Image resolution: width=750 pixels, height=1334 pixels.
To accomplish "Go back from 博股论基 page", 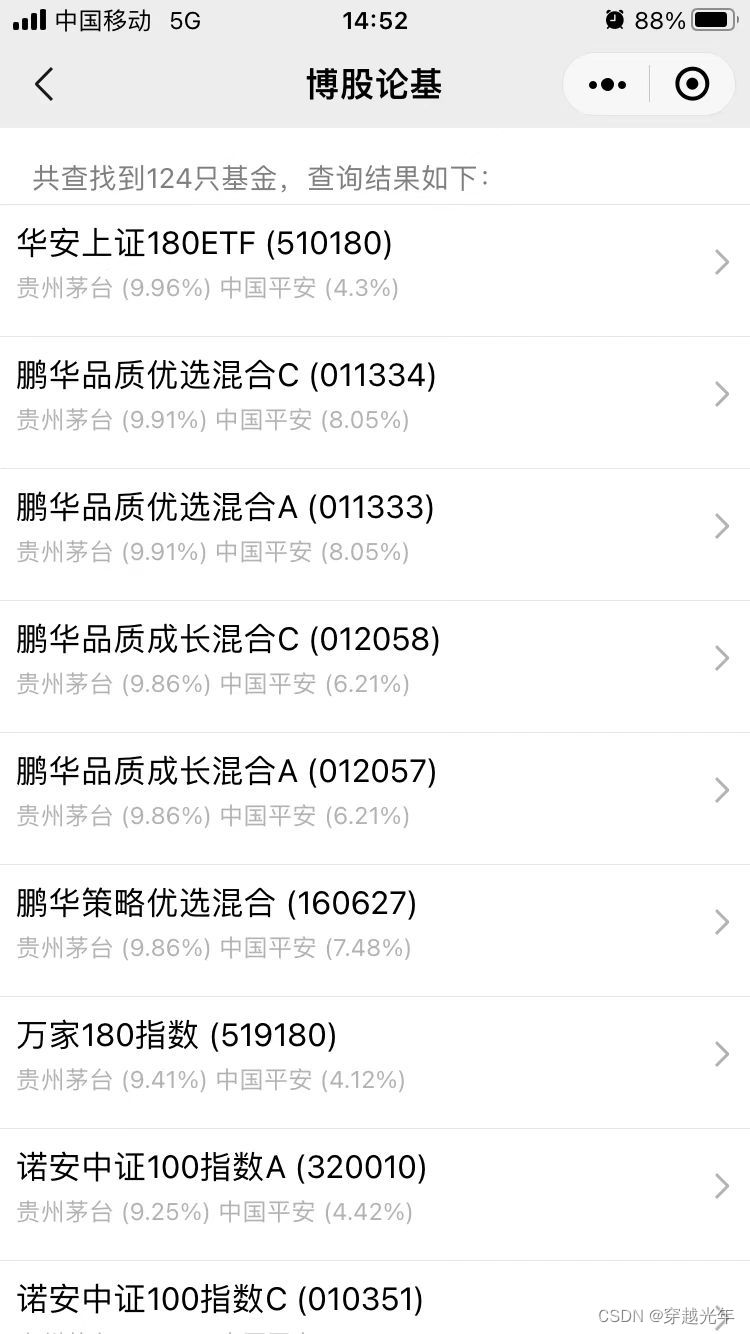I will (x=44, y=85).
